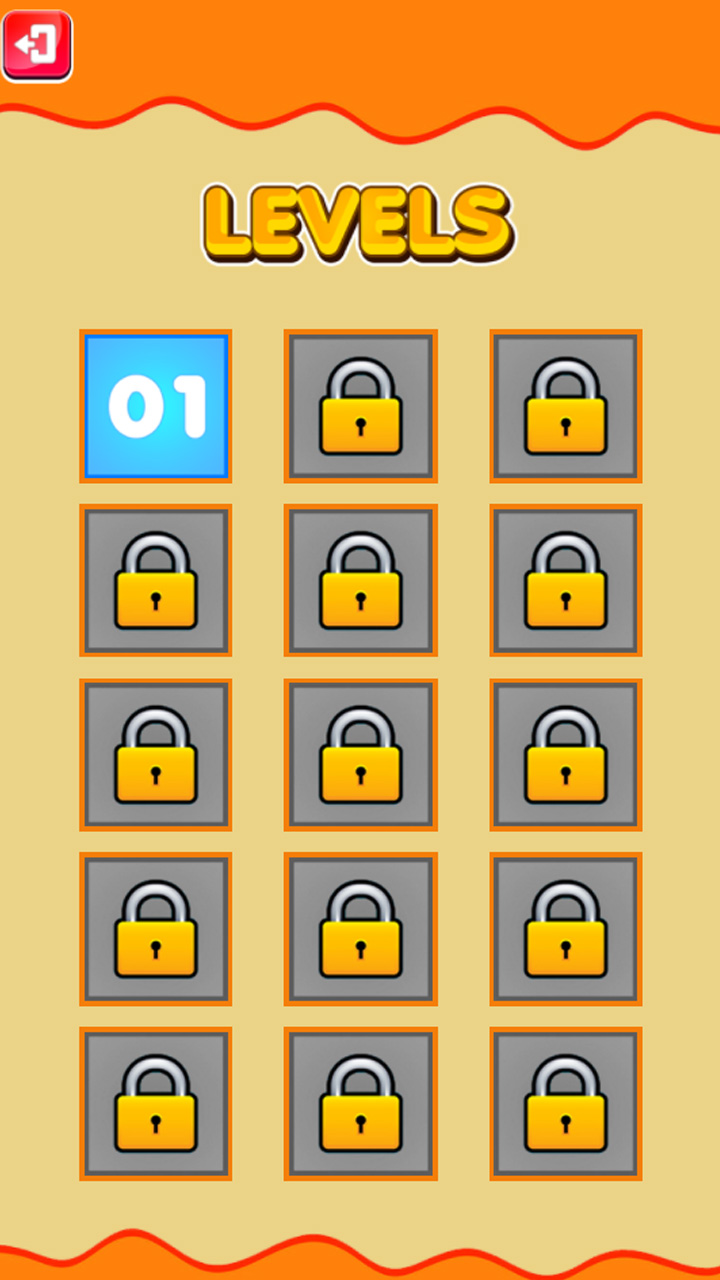The image size is (720, 1280).
Task: Start level 01
Action: (x=156, y=406)
